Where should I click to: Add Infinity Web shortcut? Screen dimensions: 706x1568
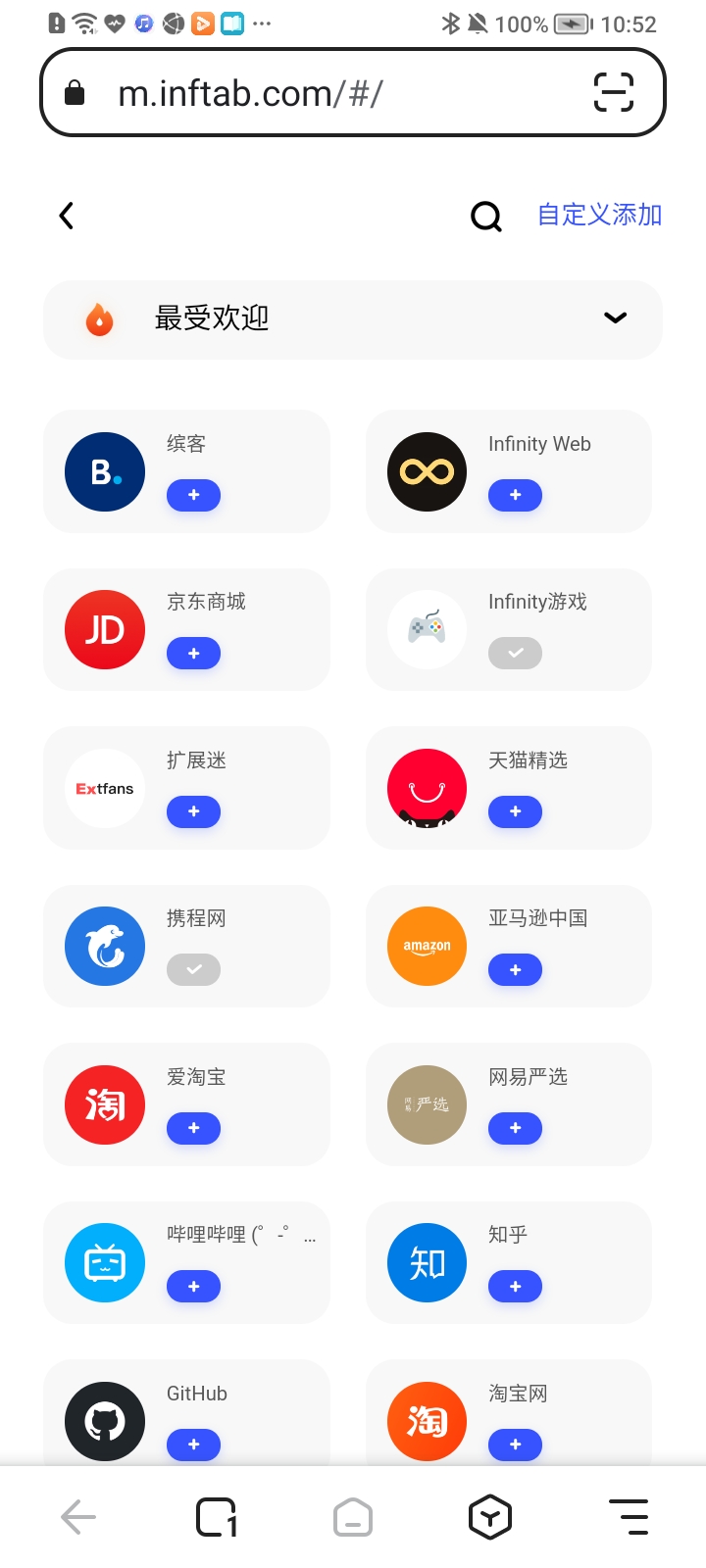(x=515, y=495)
